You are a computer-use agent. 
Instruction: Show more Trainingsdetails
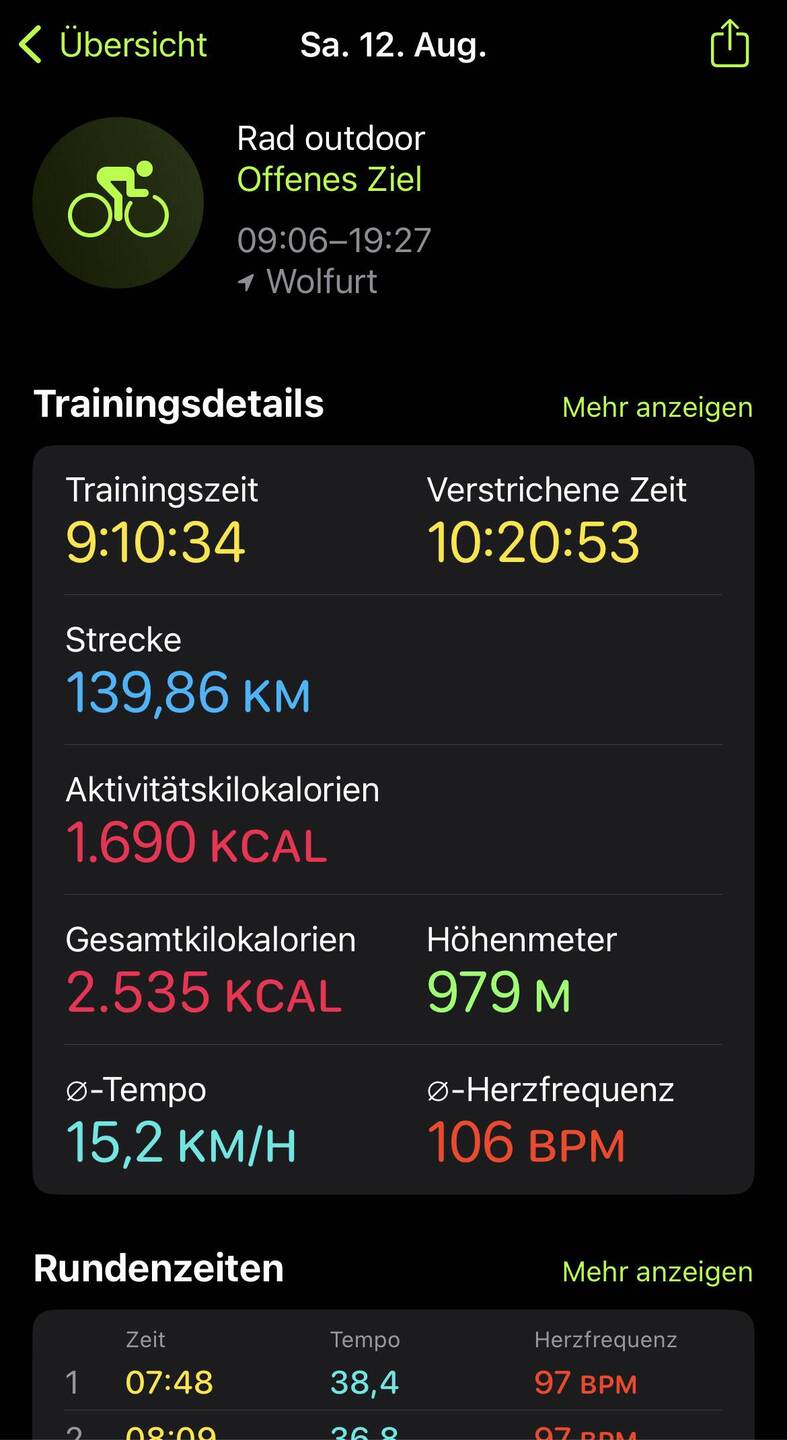(x=657, y=407)
